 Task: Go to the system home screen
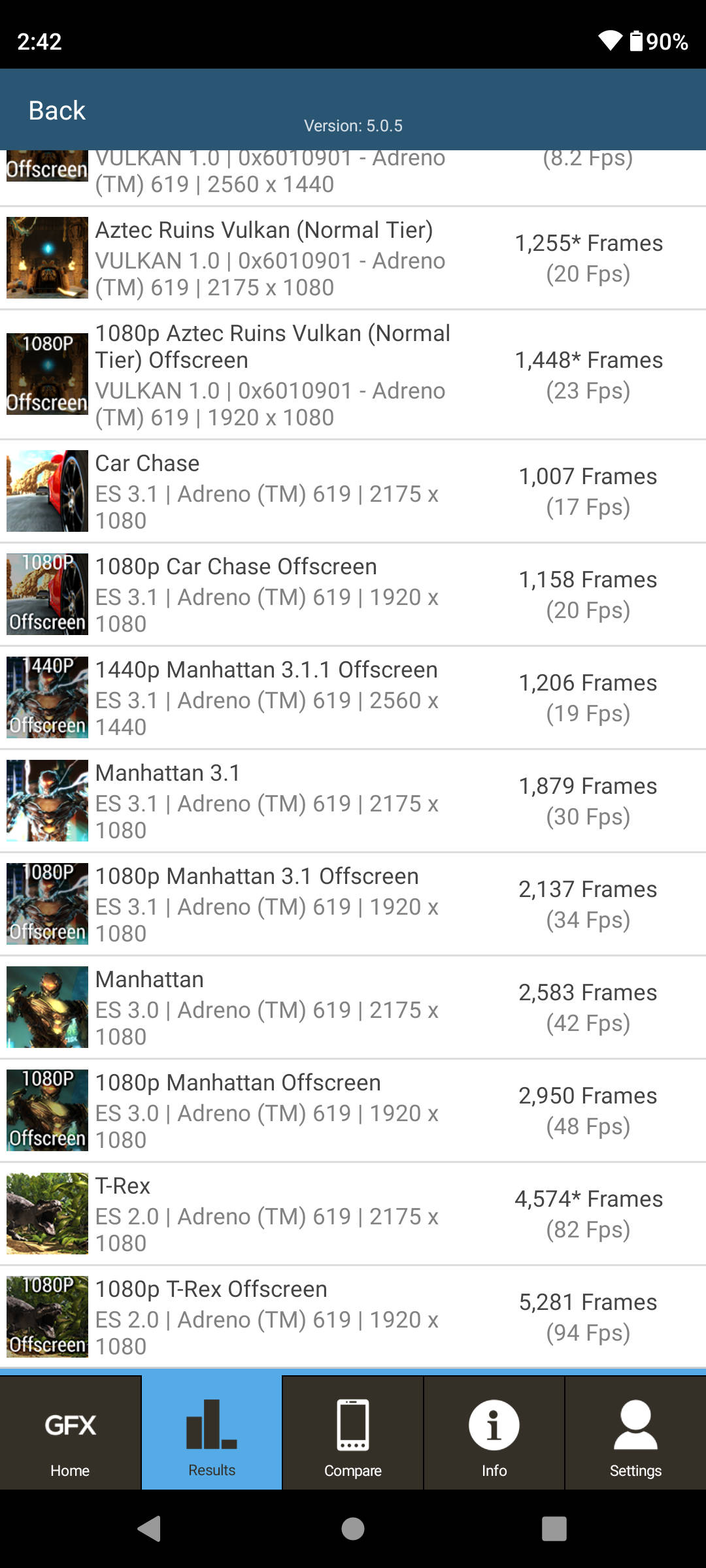353,1529
